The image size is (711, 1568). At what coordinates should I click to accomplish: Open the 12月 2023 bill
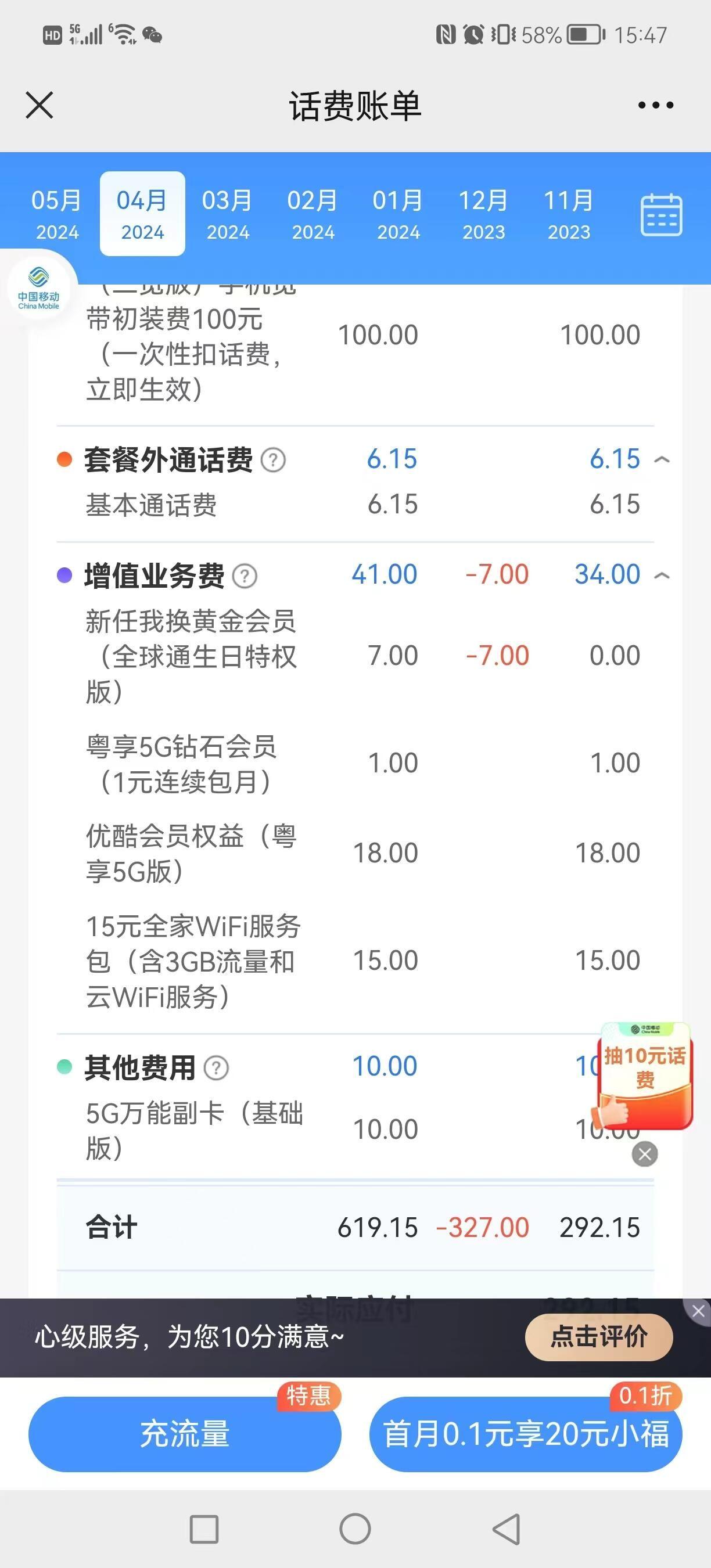483,214
